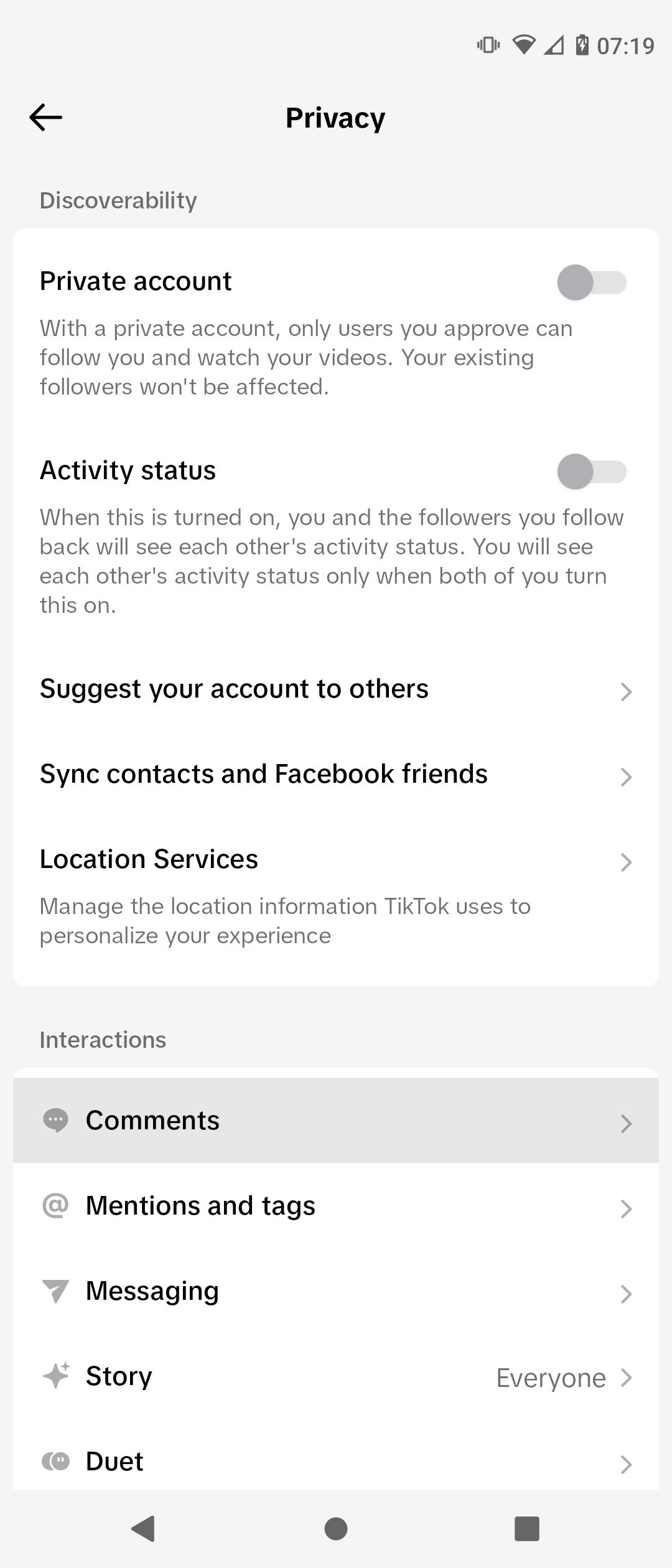Open the Sync contacts and Facebook friends chevron
This screenshot has height=1568, width=672.
336,775
